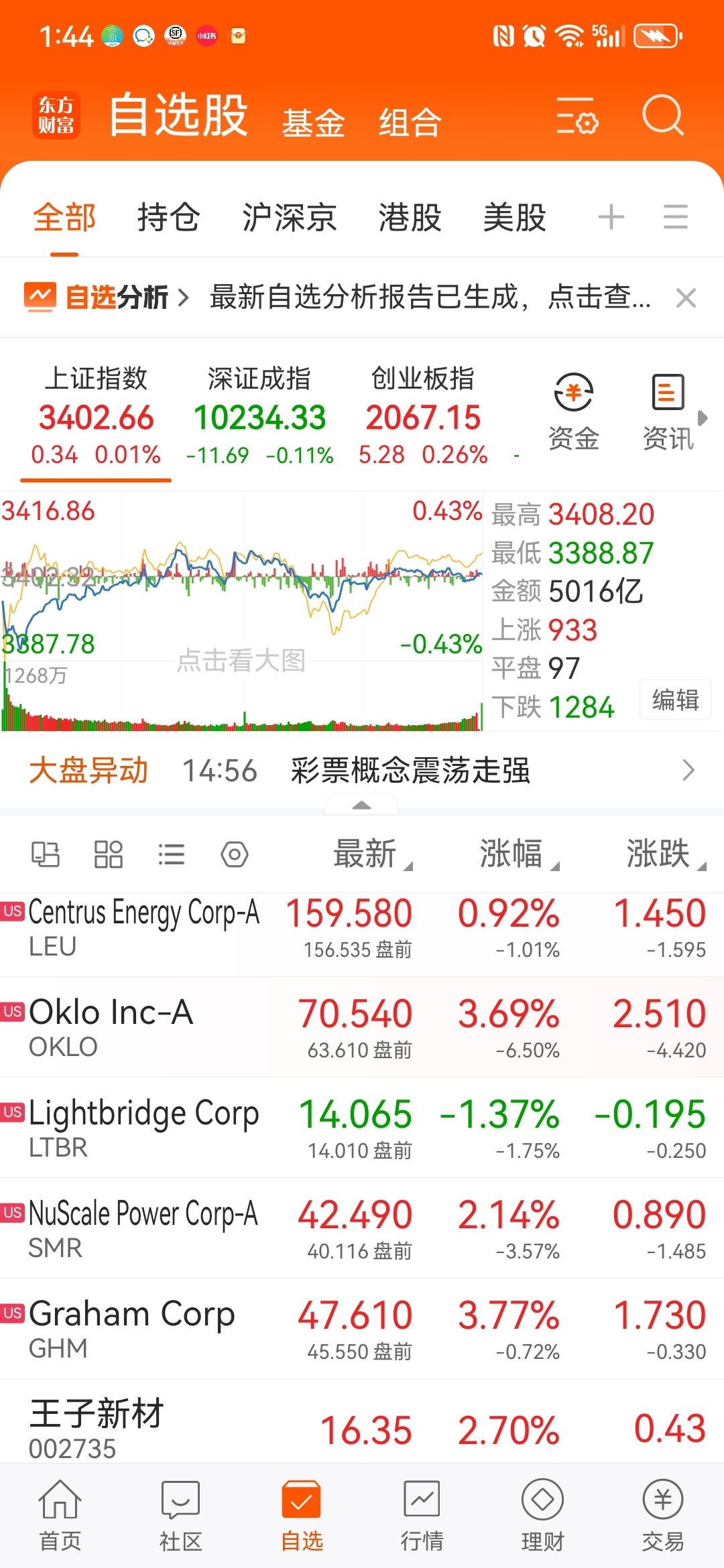Select the 港股 tab
724x1568 pixels.
(410, 217)
